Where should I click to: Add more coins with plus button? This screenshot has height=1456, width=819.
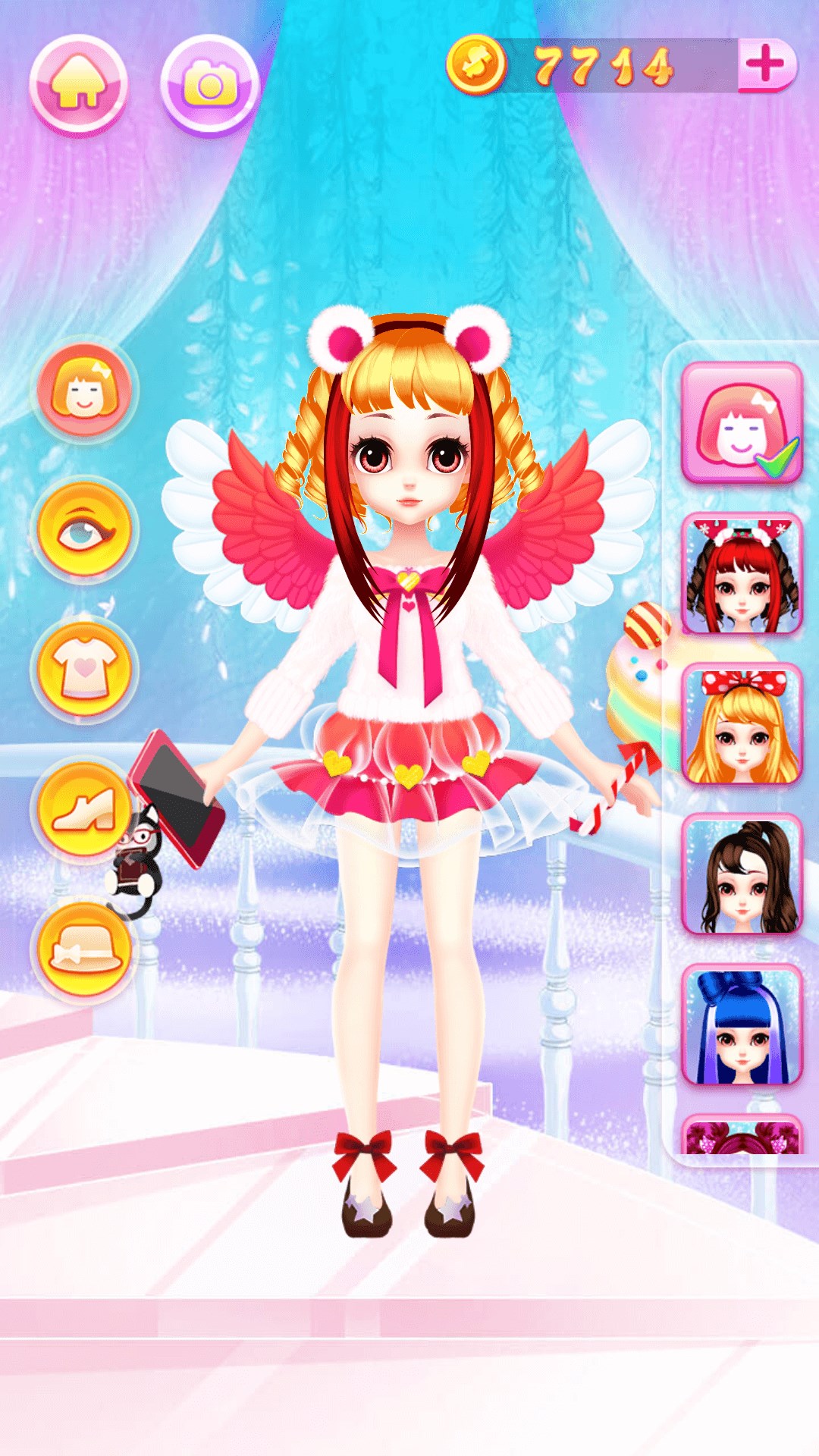click(766, 65)
